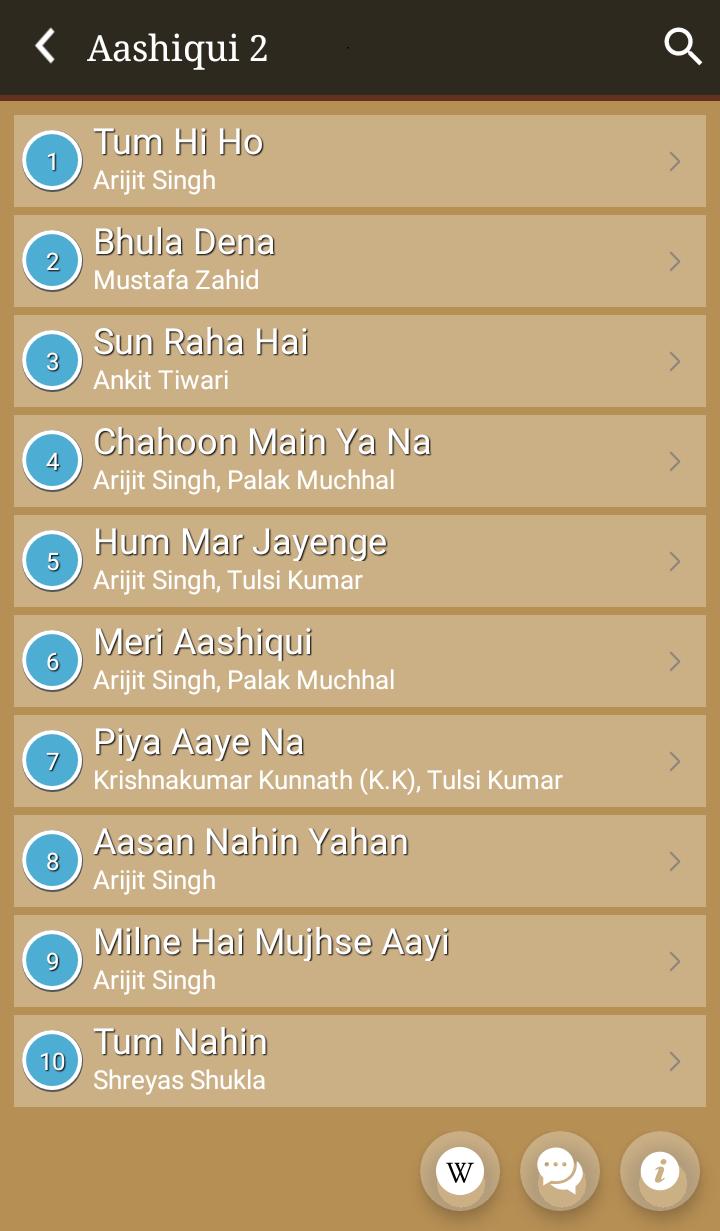Open Chahoon Main Ya Na
The image size is (720, 1231).
[x=360, y=461]
